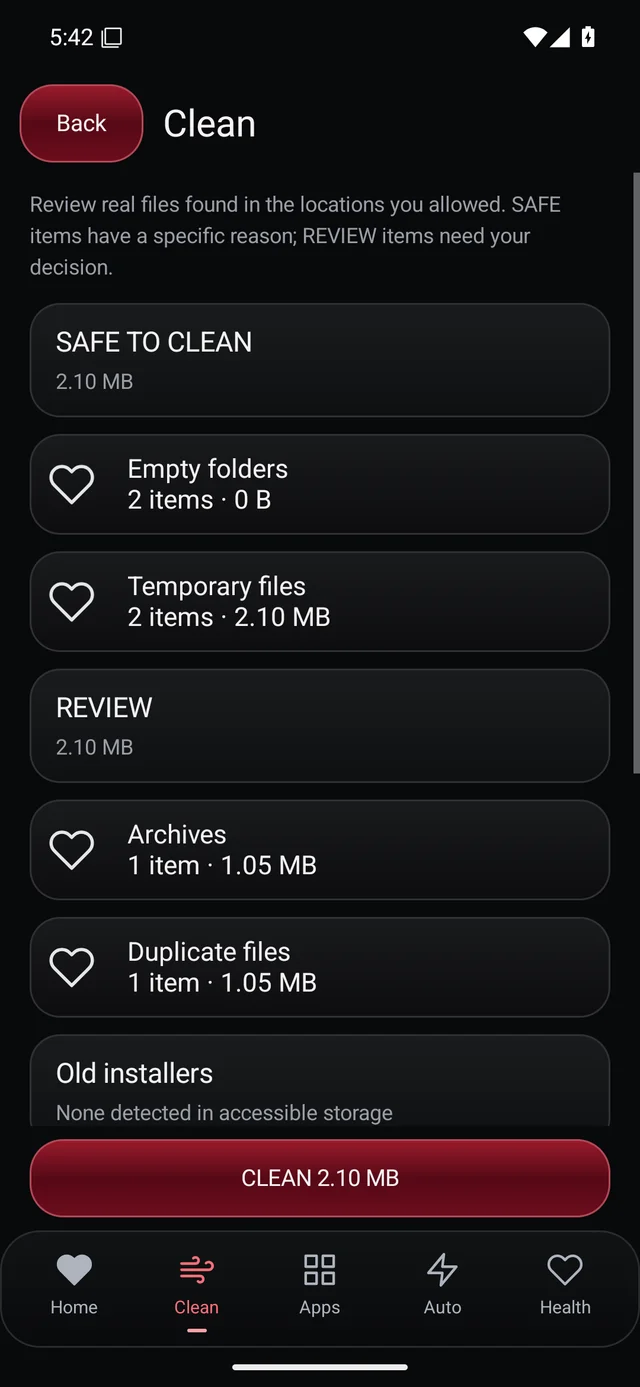Open the Empty folders row
The width and height of the screenshot is (640, 1387).
point(320,484)
